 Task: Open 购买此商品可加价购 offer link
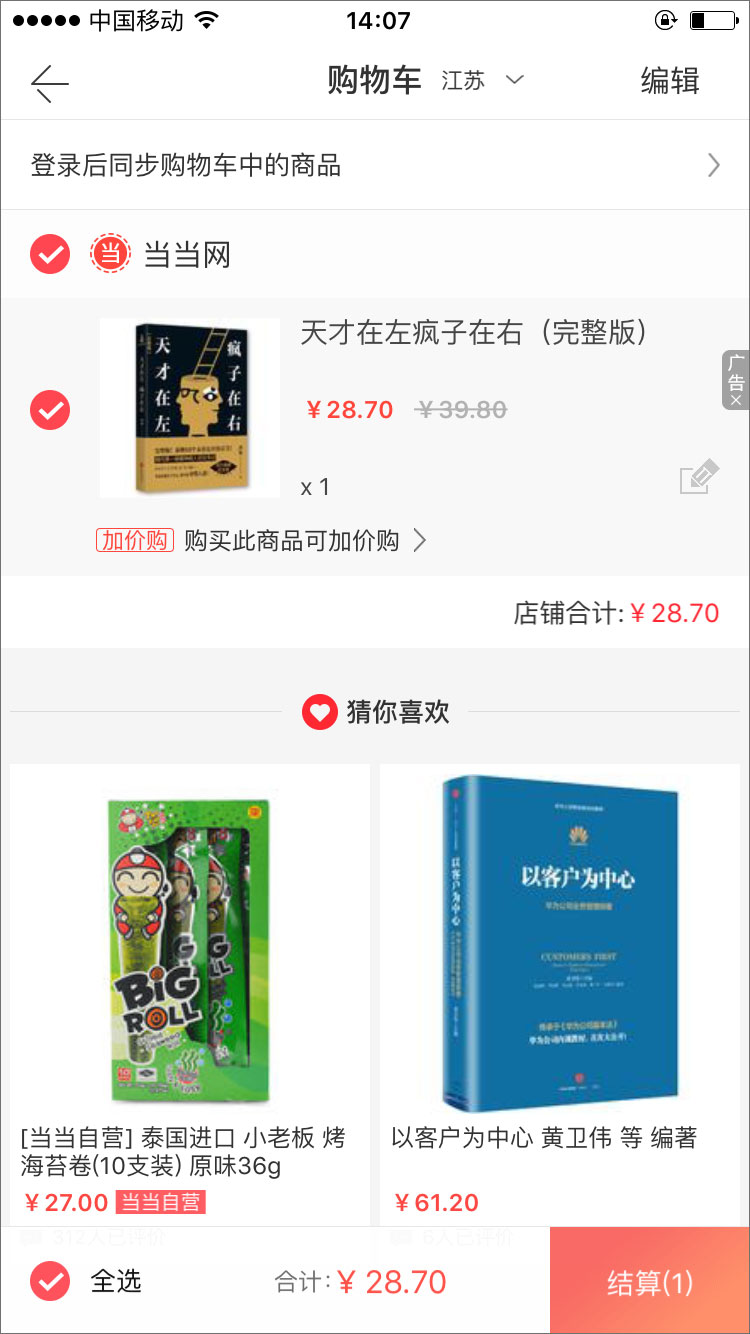[x=305, y=541]
